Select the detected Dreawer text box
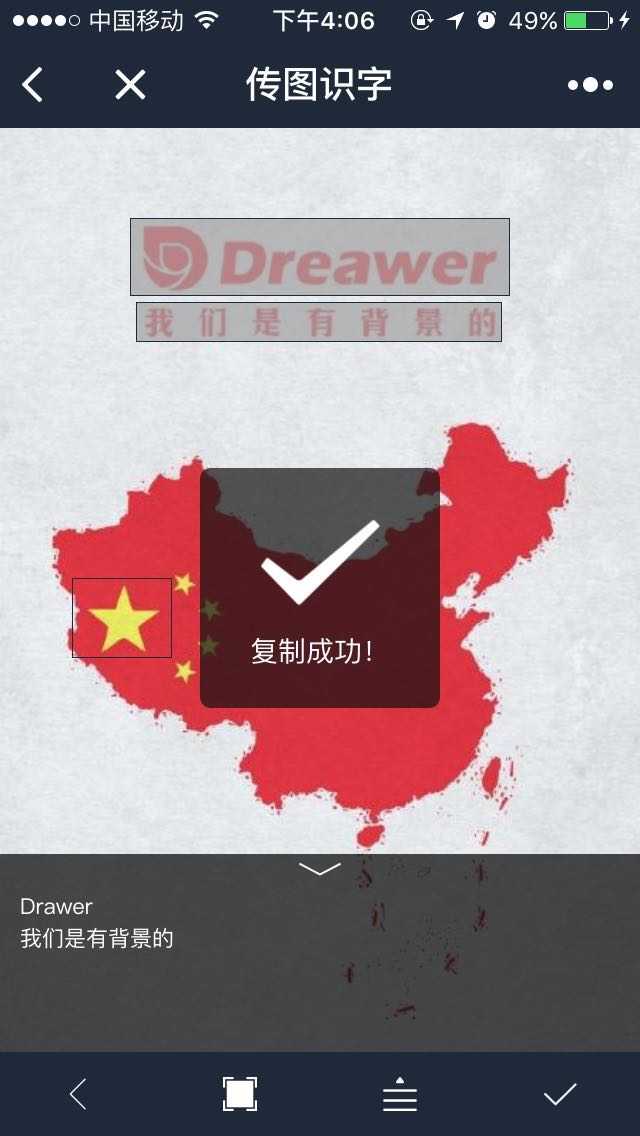Screen dimensions: 640x1136 [x=320, y=257]
